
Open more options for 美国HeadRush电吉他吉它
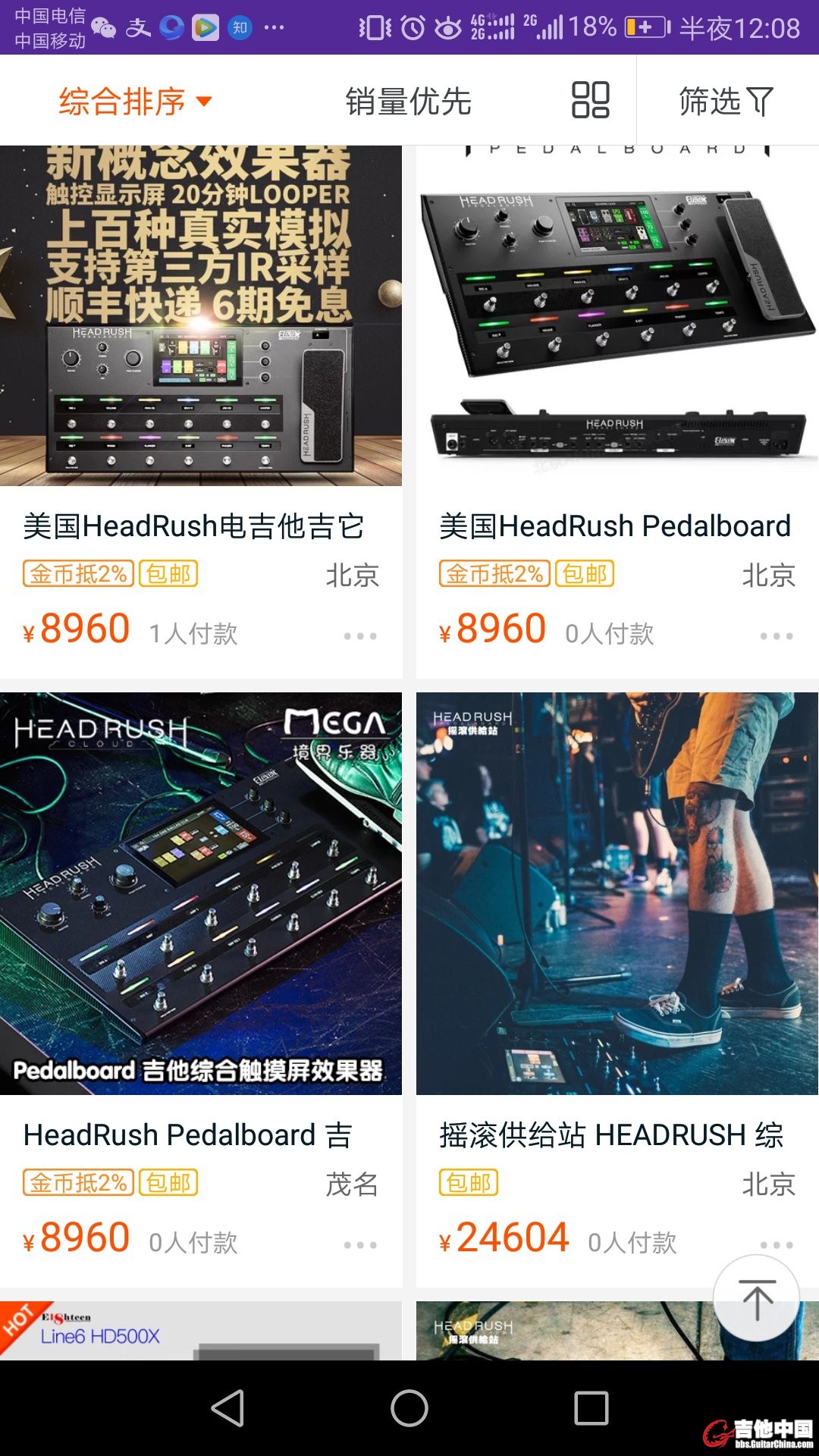click(360, 635)
